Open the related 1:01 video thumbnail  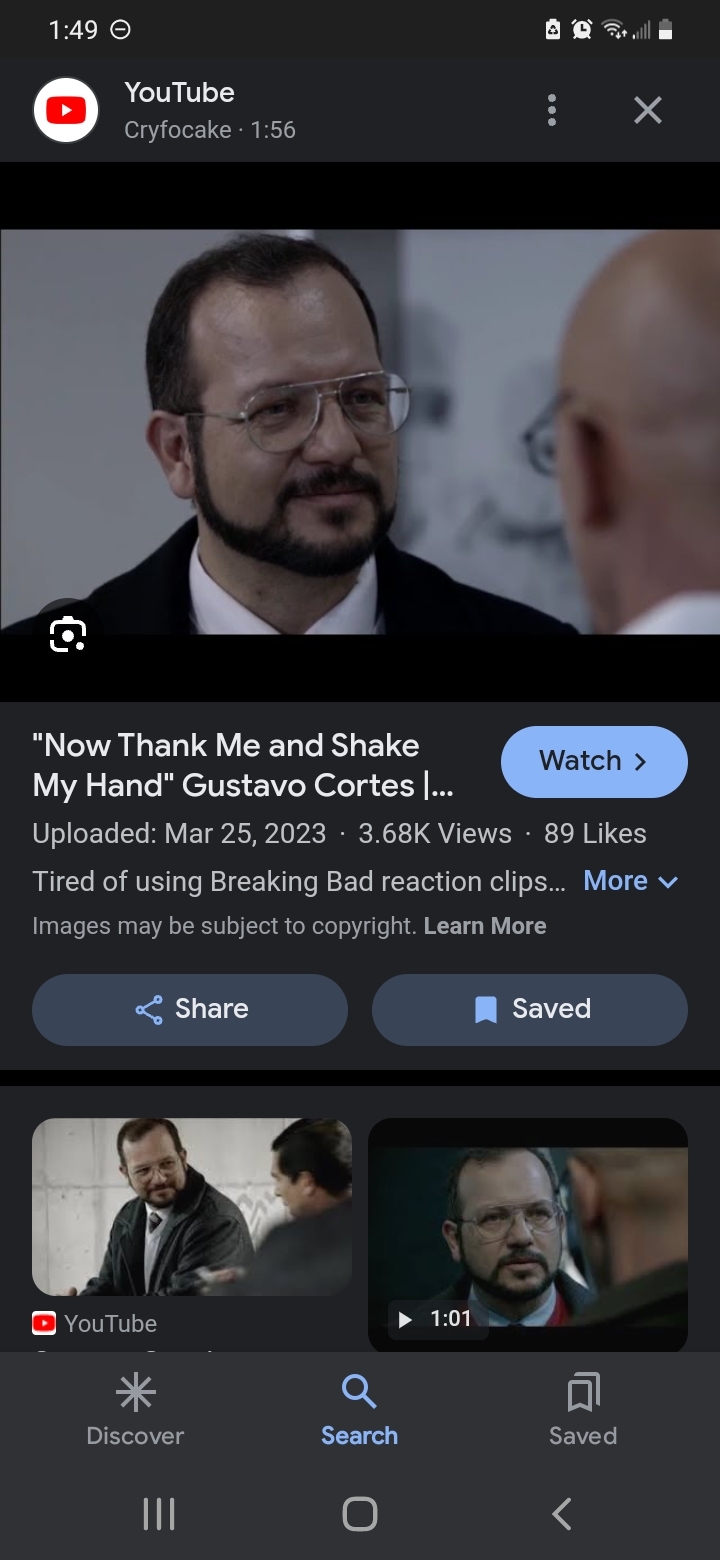[x=528, y=1235]
